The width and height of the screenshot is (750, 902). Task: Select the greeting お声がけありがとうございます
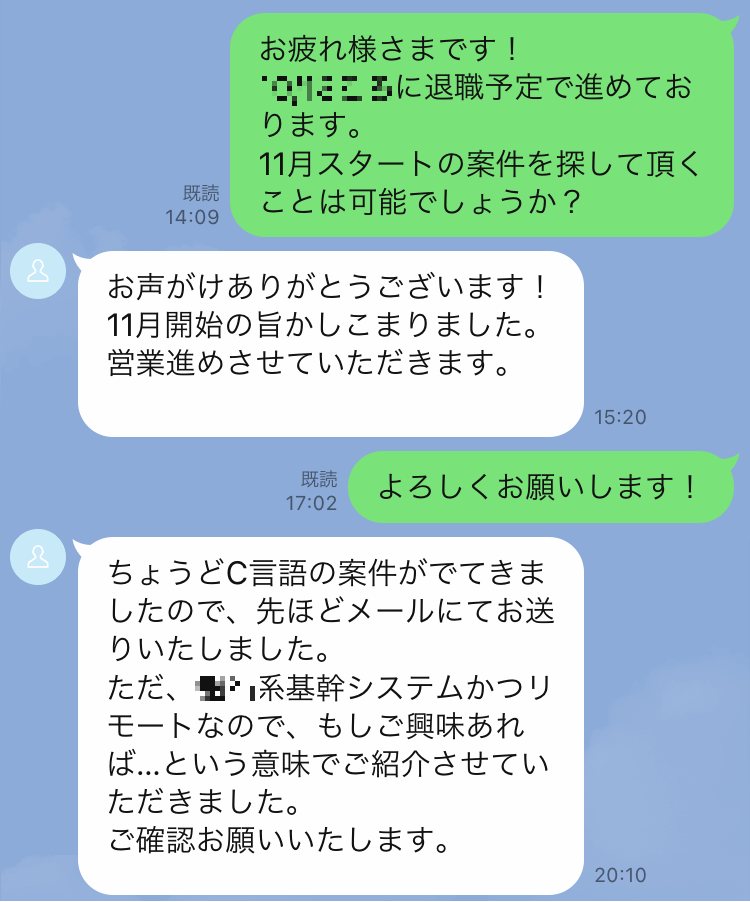pos(320,289)
